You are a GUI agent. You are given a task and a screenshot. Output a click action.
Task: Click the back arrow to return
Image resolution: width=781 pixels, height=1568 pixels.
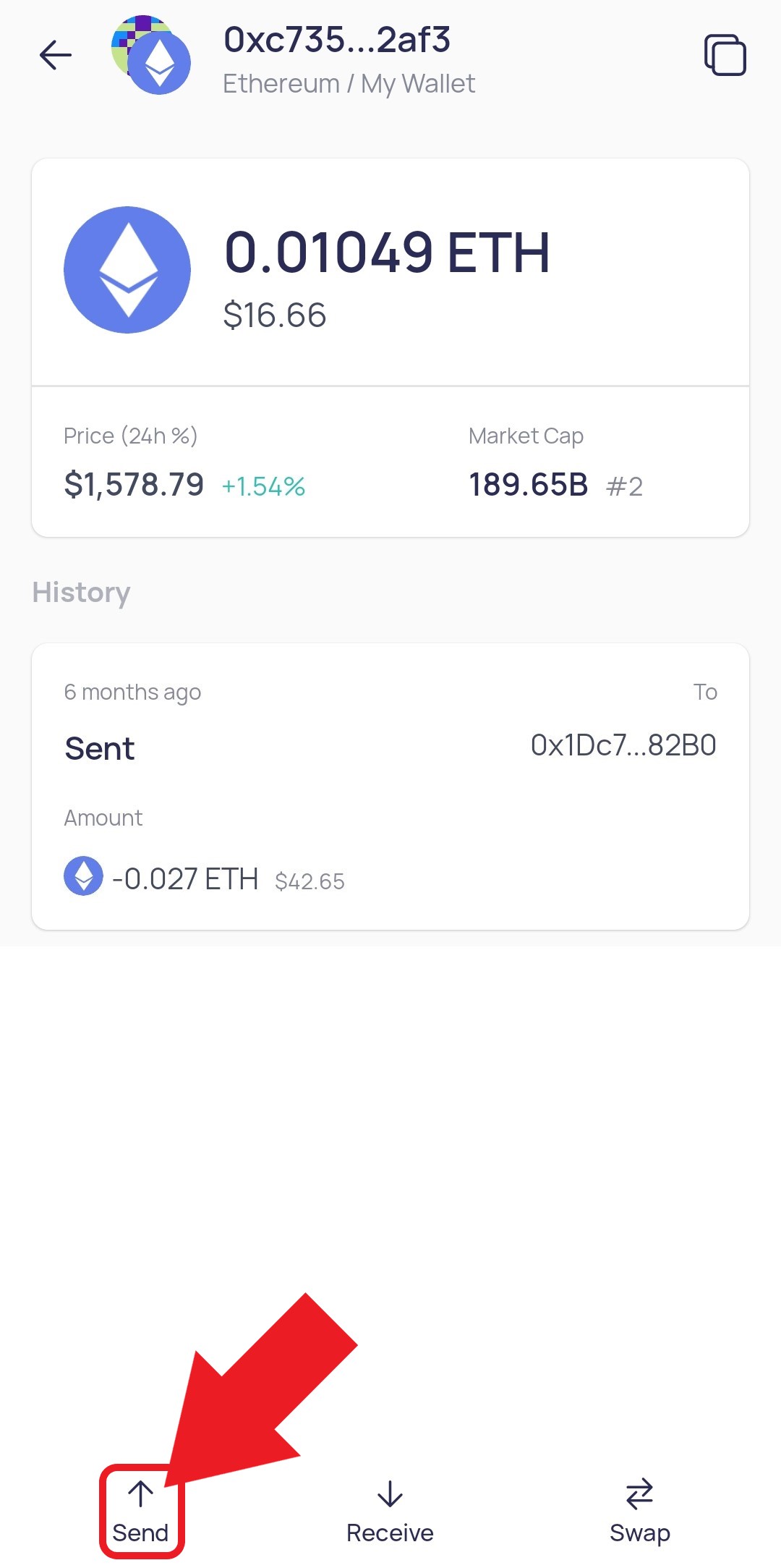coord(54,54)
